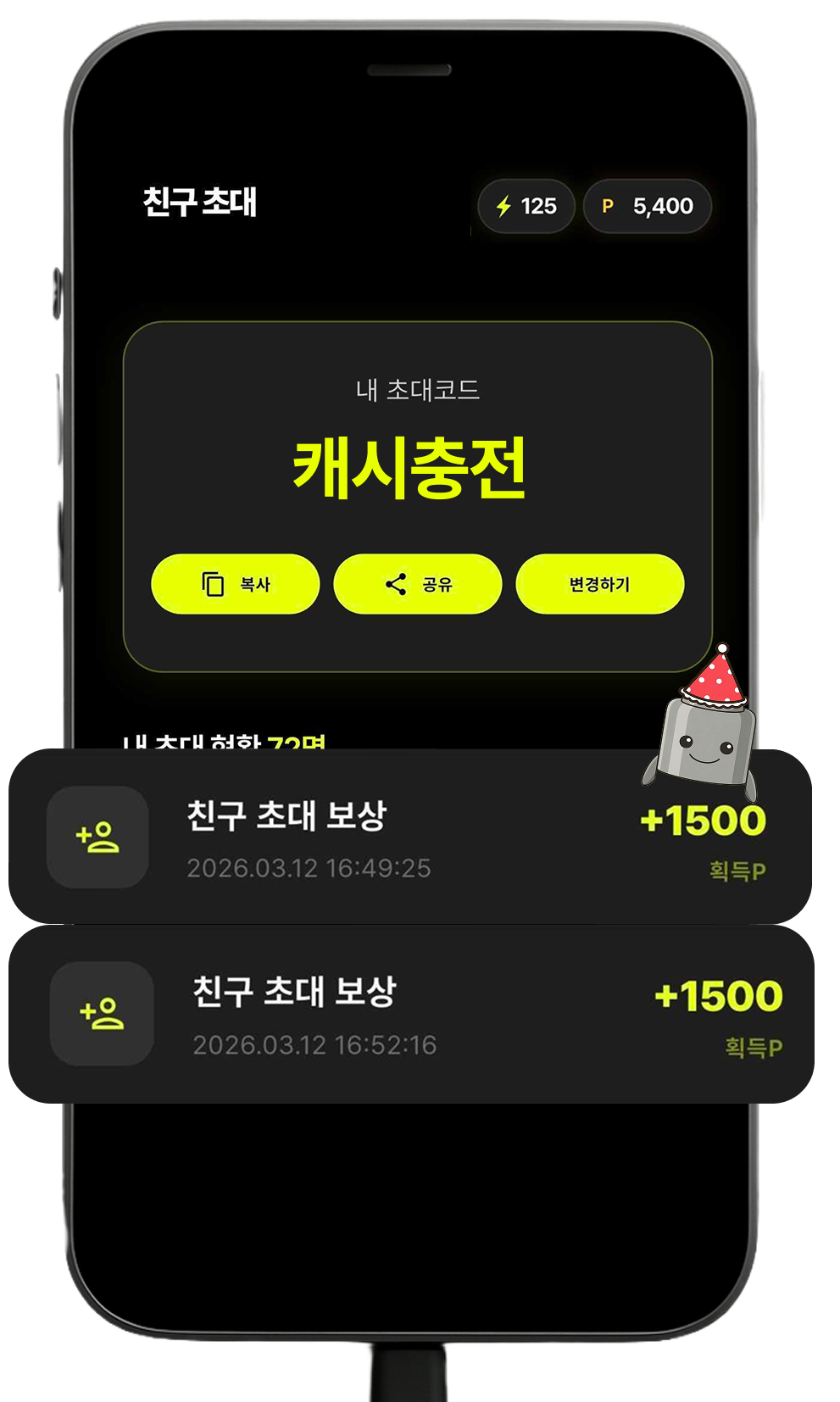This screenshot has height=1402, width=840.
Task: Select the 친구 초대 page title
Action: click(201, 201)
